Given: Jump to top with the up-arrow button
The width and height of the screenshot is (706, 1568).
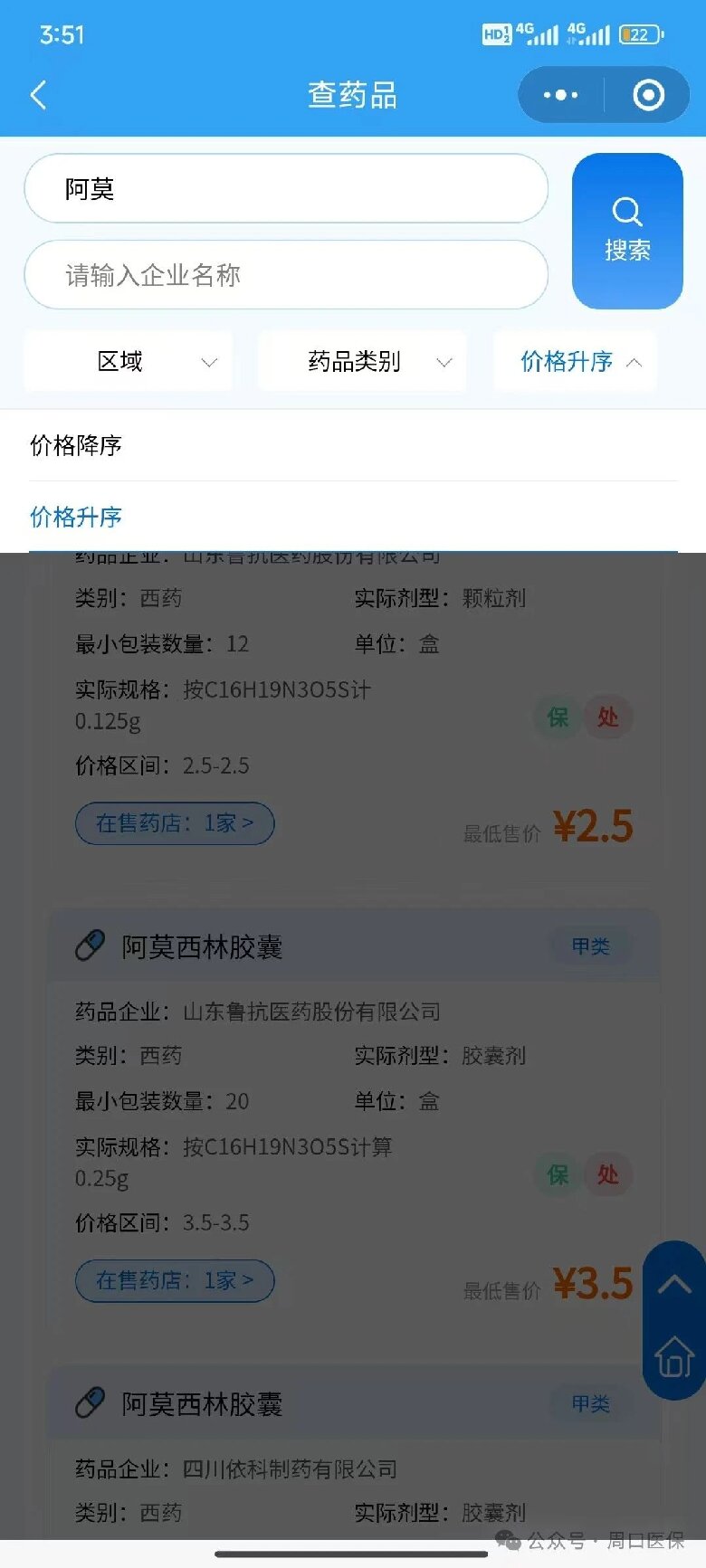Looking at the screenshot, I should click(674, 1285).
